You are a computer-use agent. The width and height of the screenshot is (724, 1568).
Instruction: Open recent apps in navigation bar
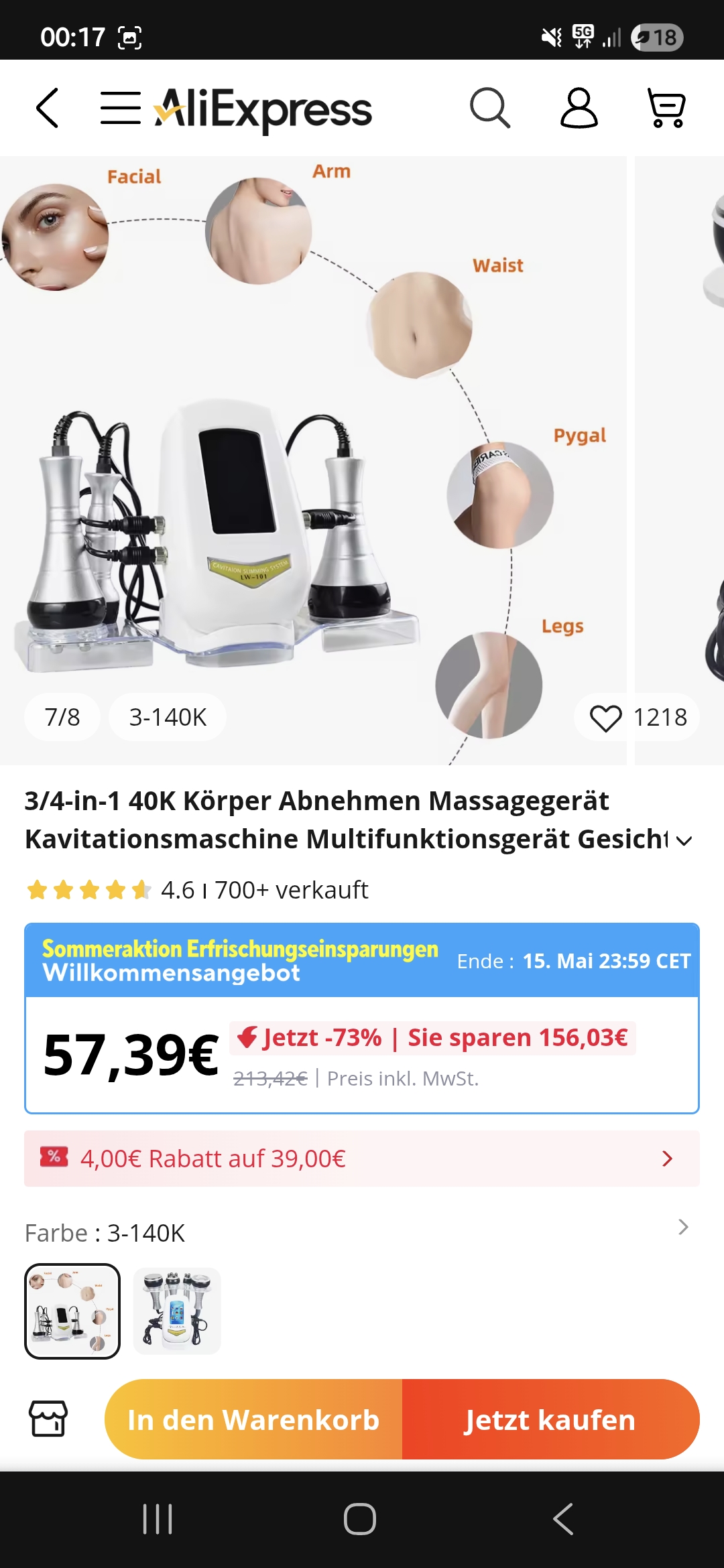pos(158,1519)
